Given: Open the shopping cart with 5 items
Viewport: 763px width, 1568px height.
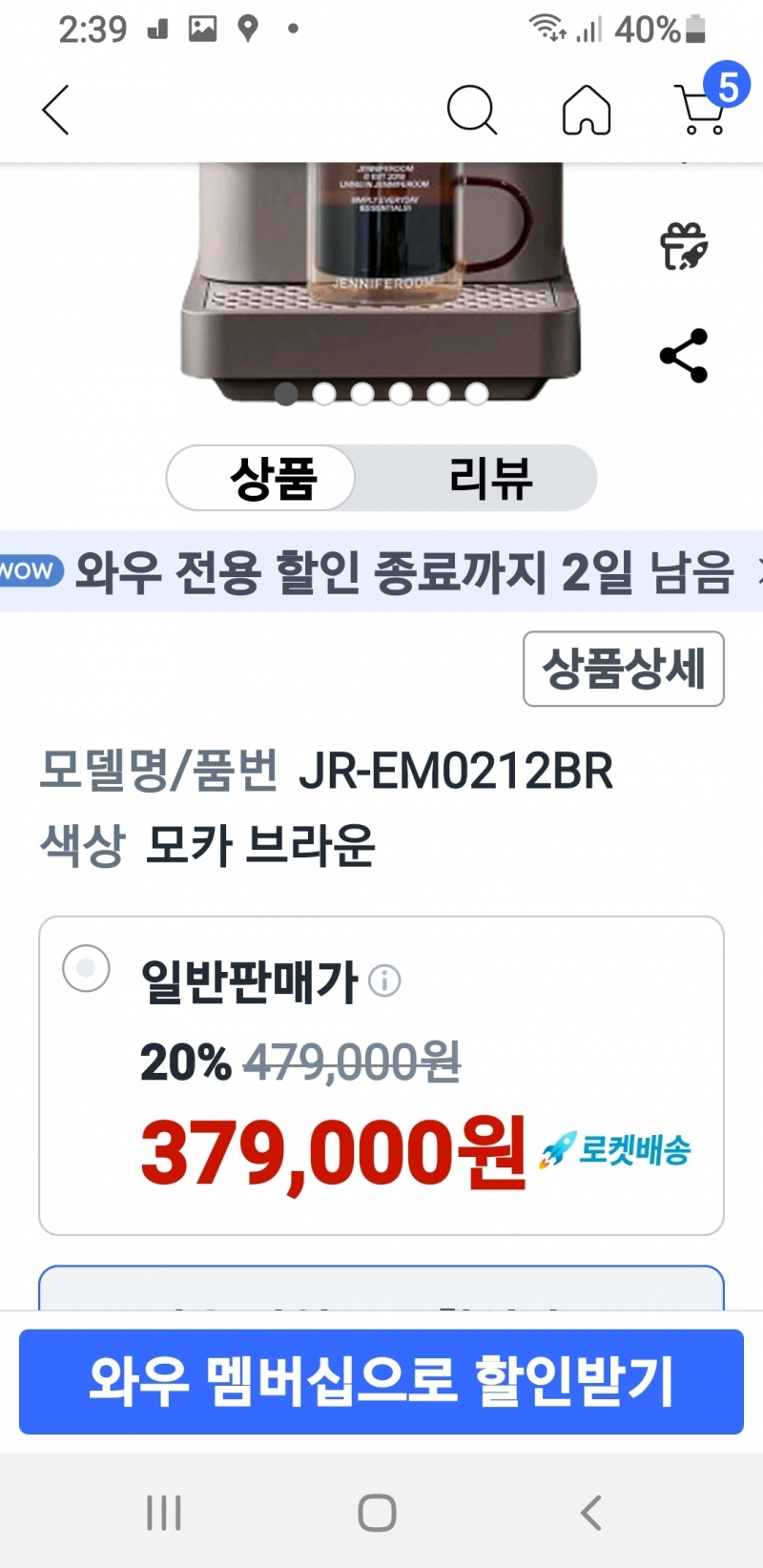Looking at the screenshot, I should point(704,108).
